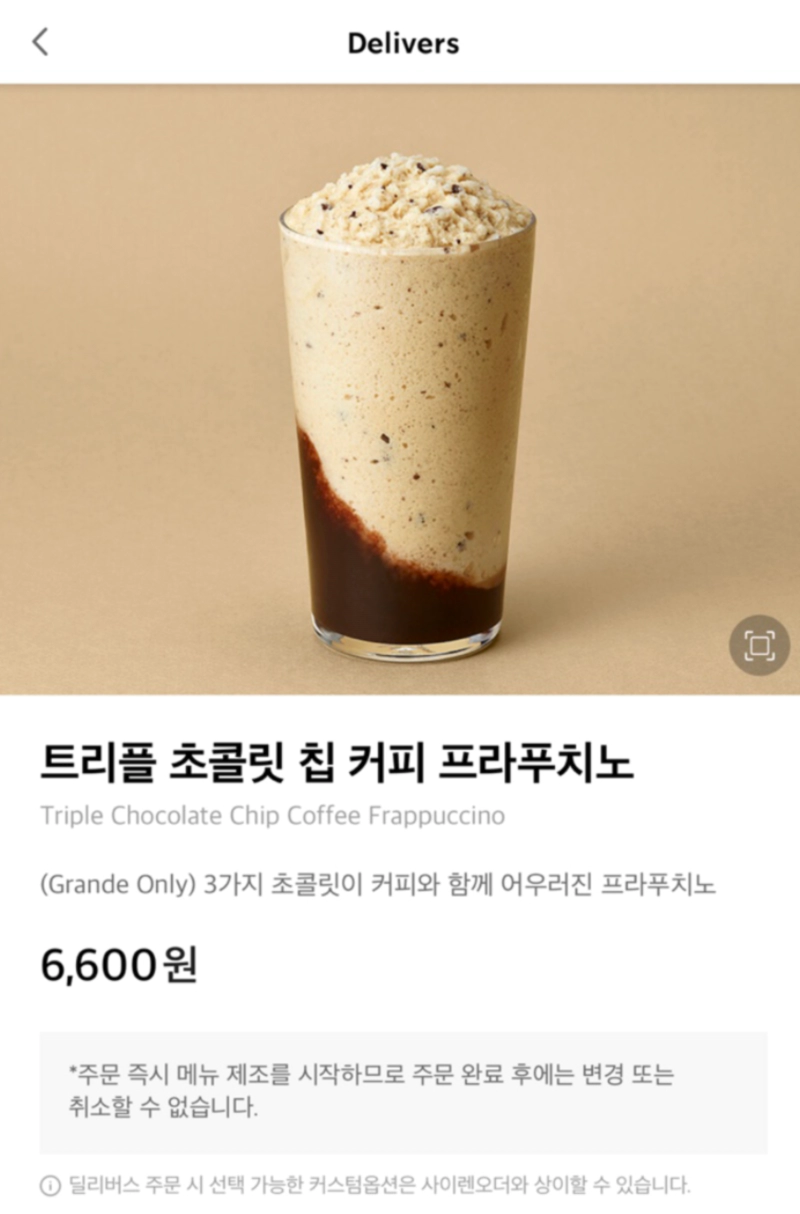Click the price label 6,600원
The width and height of the screenshot is (800, 1214).
117,963
